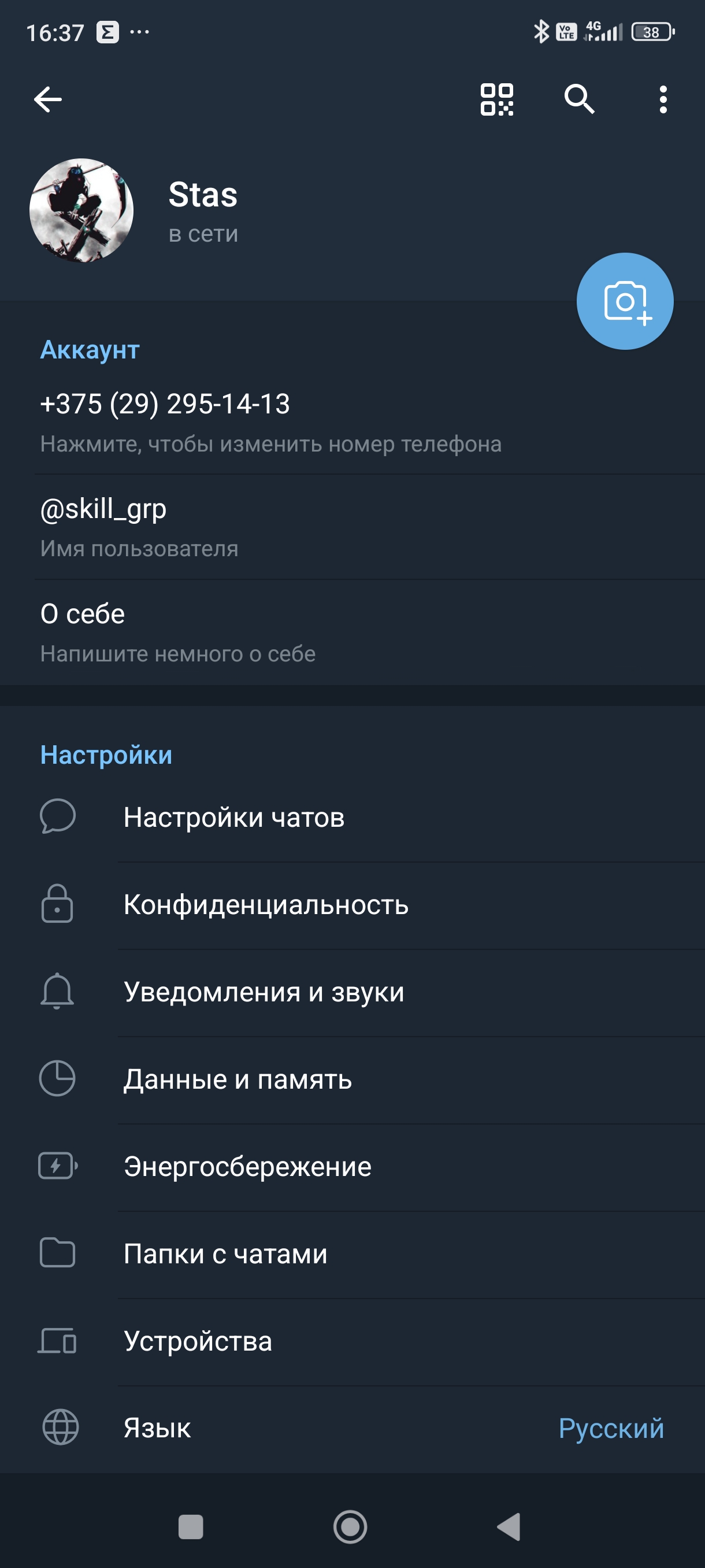Open Уведомления и звуки settings
The width and height of the screenshot is (705, 1568).
264,992
